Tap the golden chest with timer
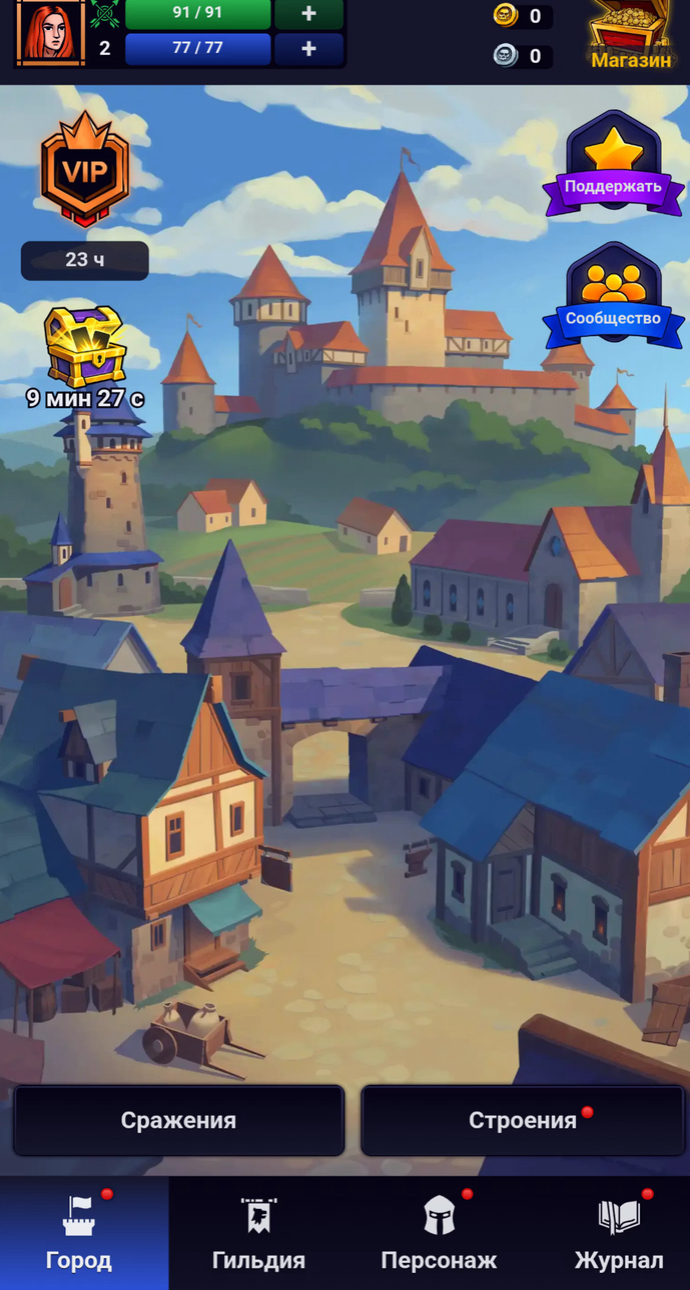Viewport: 690px width, 1290px height. (85, 348)
